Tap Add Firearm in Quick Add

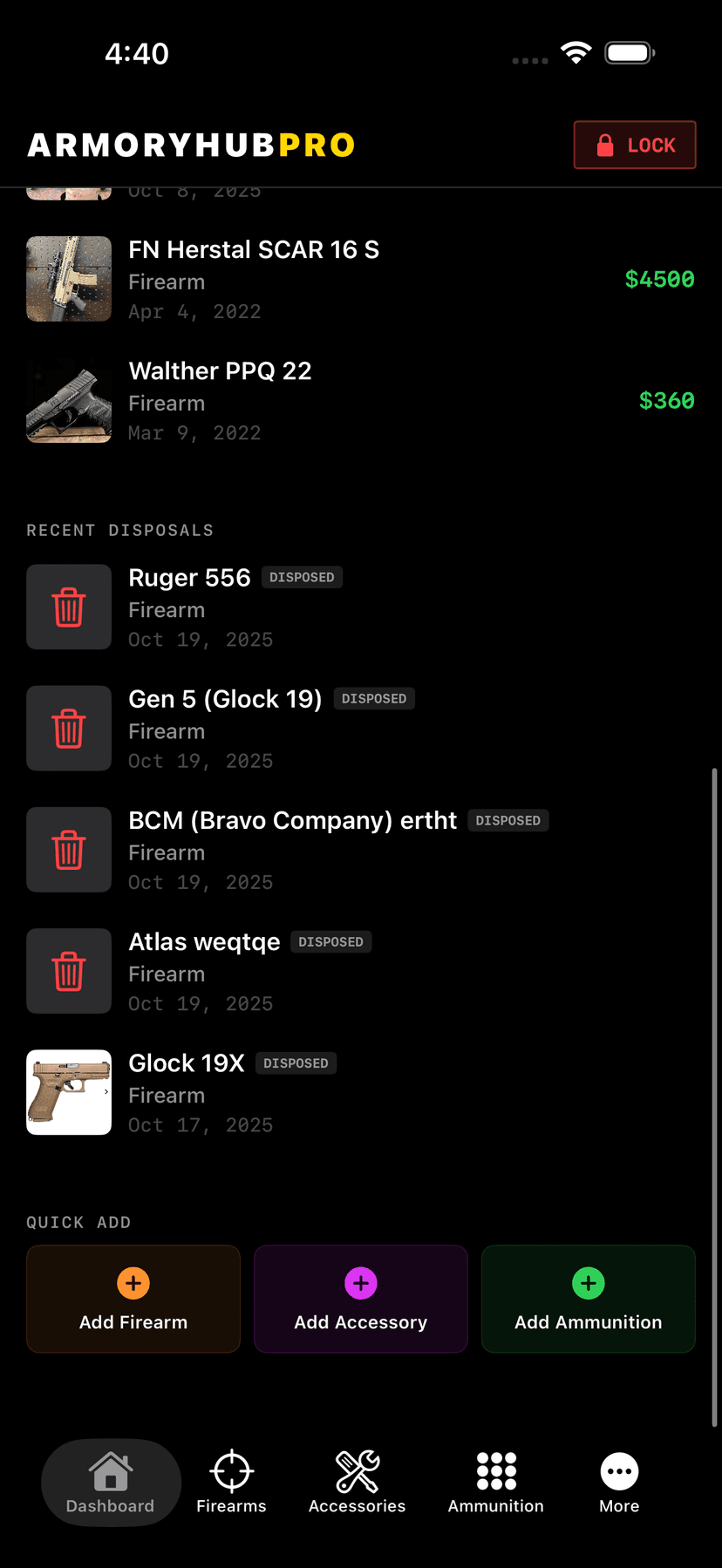133,1299
